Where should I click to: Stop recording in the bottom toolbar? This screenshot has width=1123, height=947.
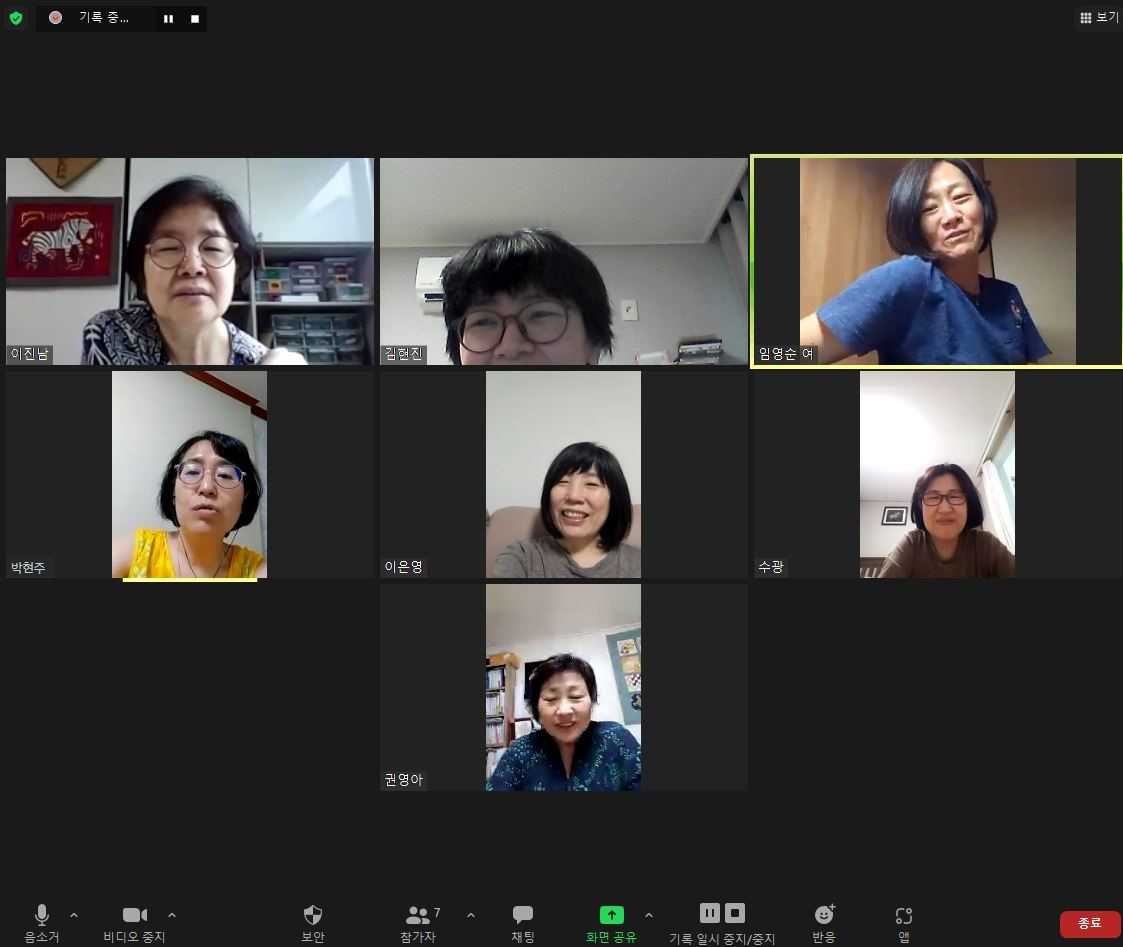735,912
